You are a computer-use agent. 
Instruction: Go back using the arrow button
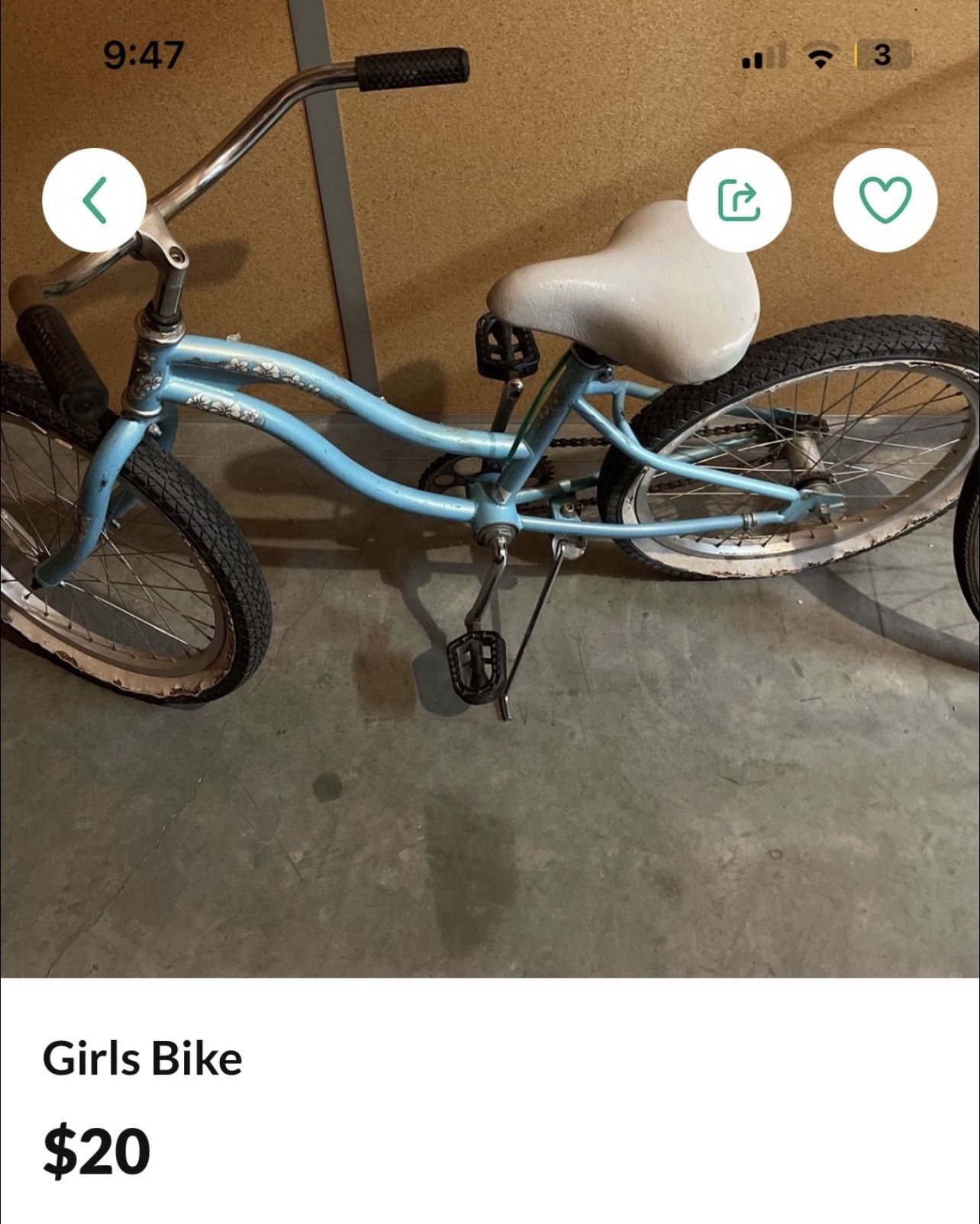coord(94,200)
